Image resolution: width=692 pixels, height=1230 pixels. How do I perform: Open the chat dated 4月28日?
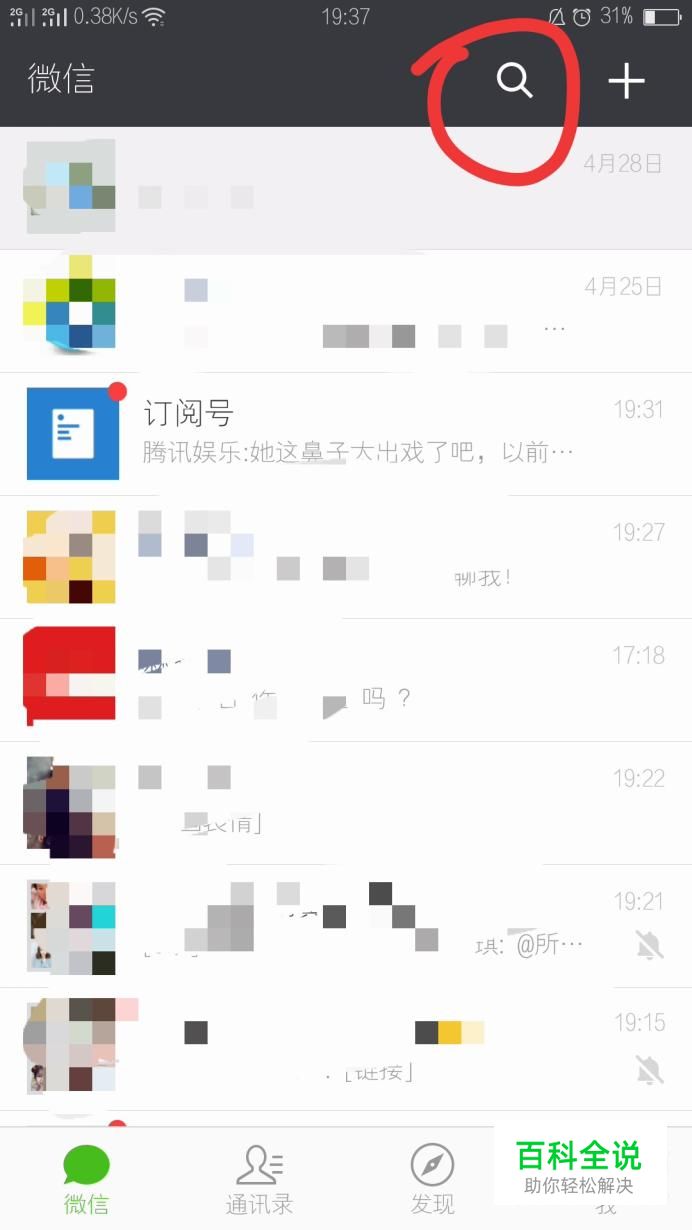pos(346,188)
